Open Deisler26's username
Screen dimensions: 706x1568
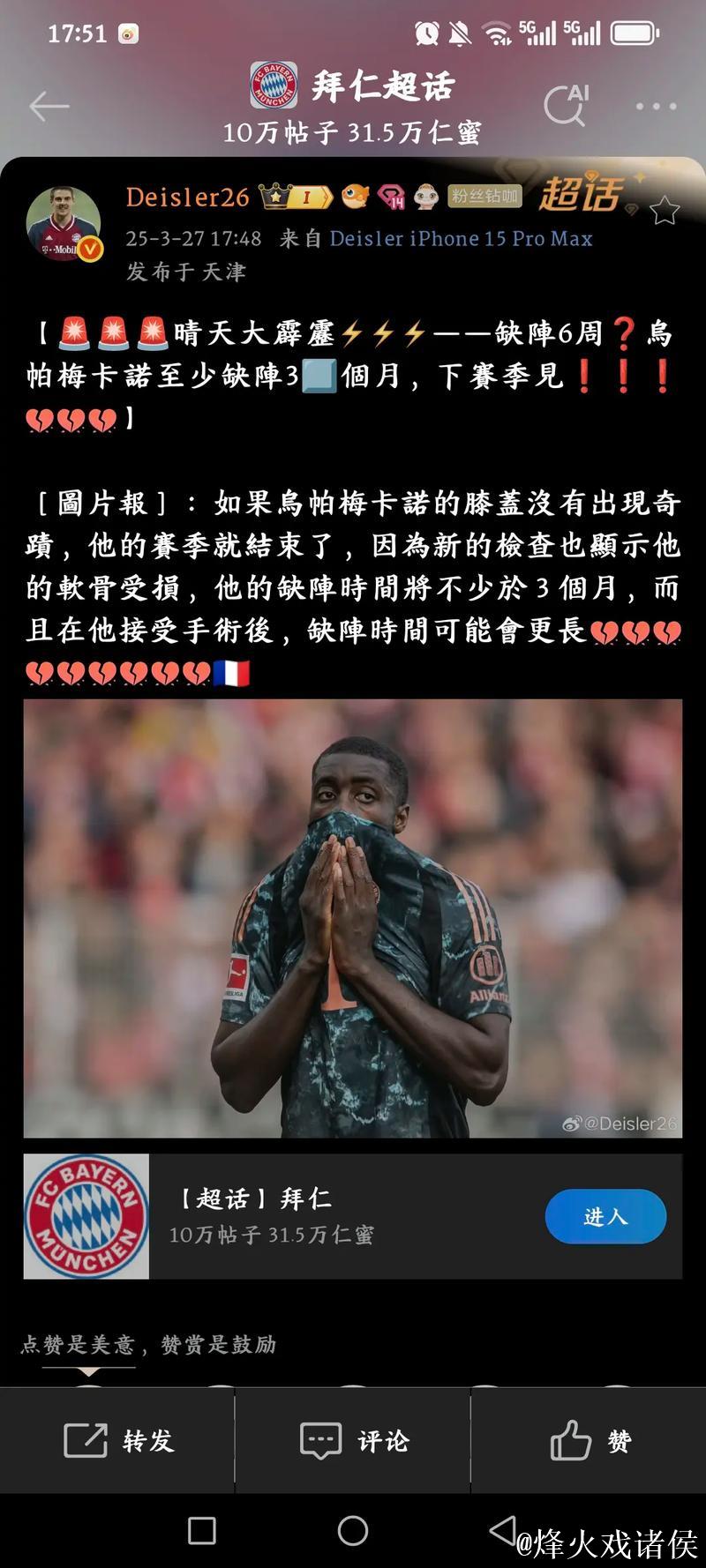tap(187, 197)
